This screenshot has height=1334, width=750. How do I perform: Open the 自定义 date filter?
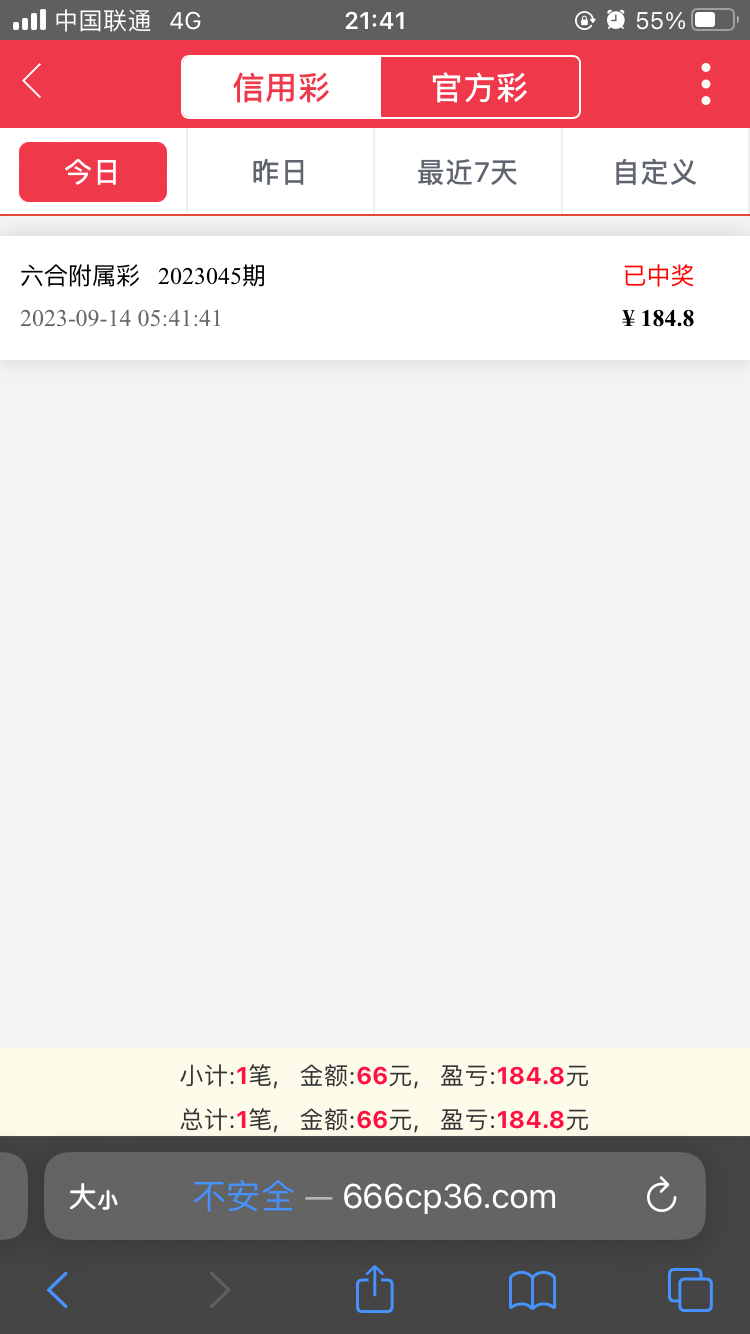[655, 172]
